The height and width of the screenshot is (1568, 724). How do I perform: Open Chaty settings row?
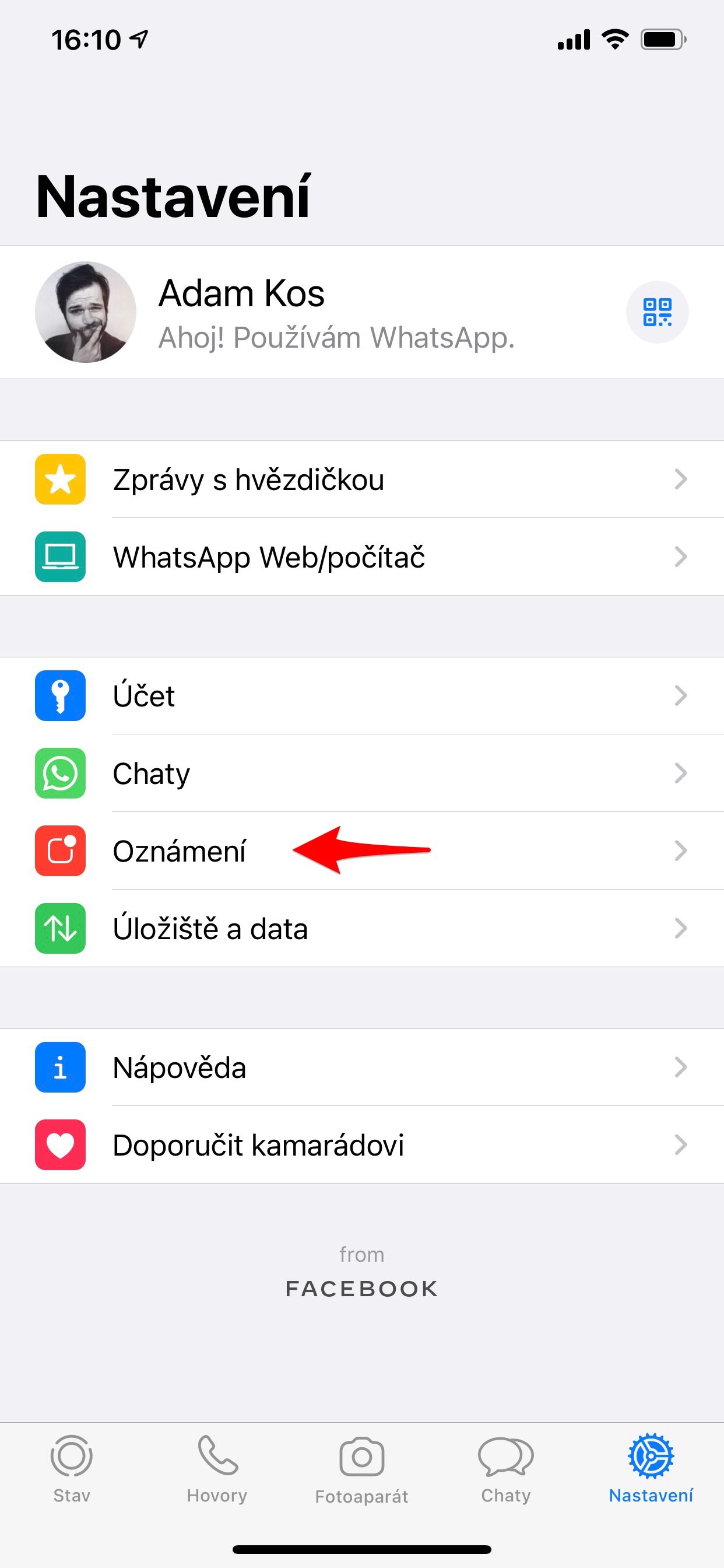362,773
